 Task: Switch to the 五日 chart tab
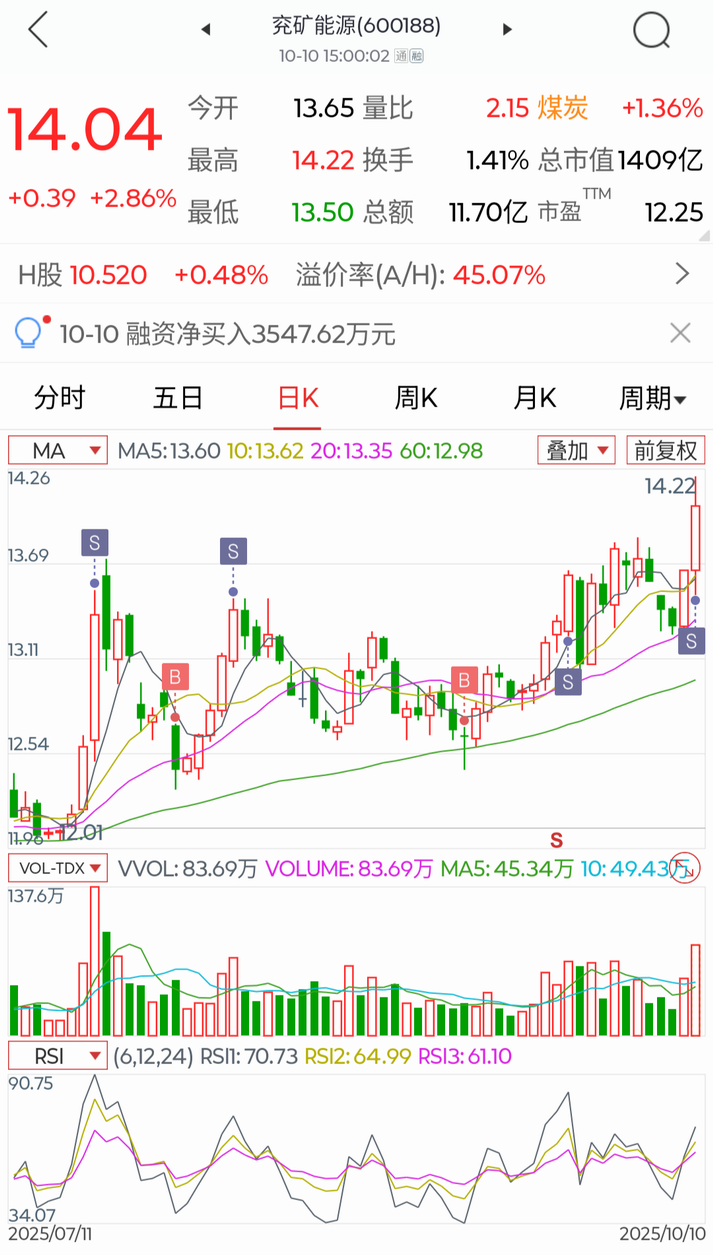click(178, 398)
